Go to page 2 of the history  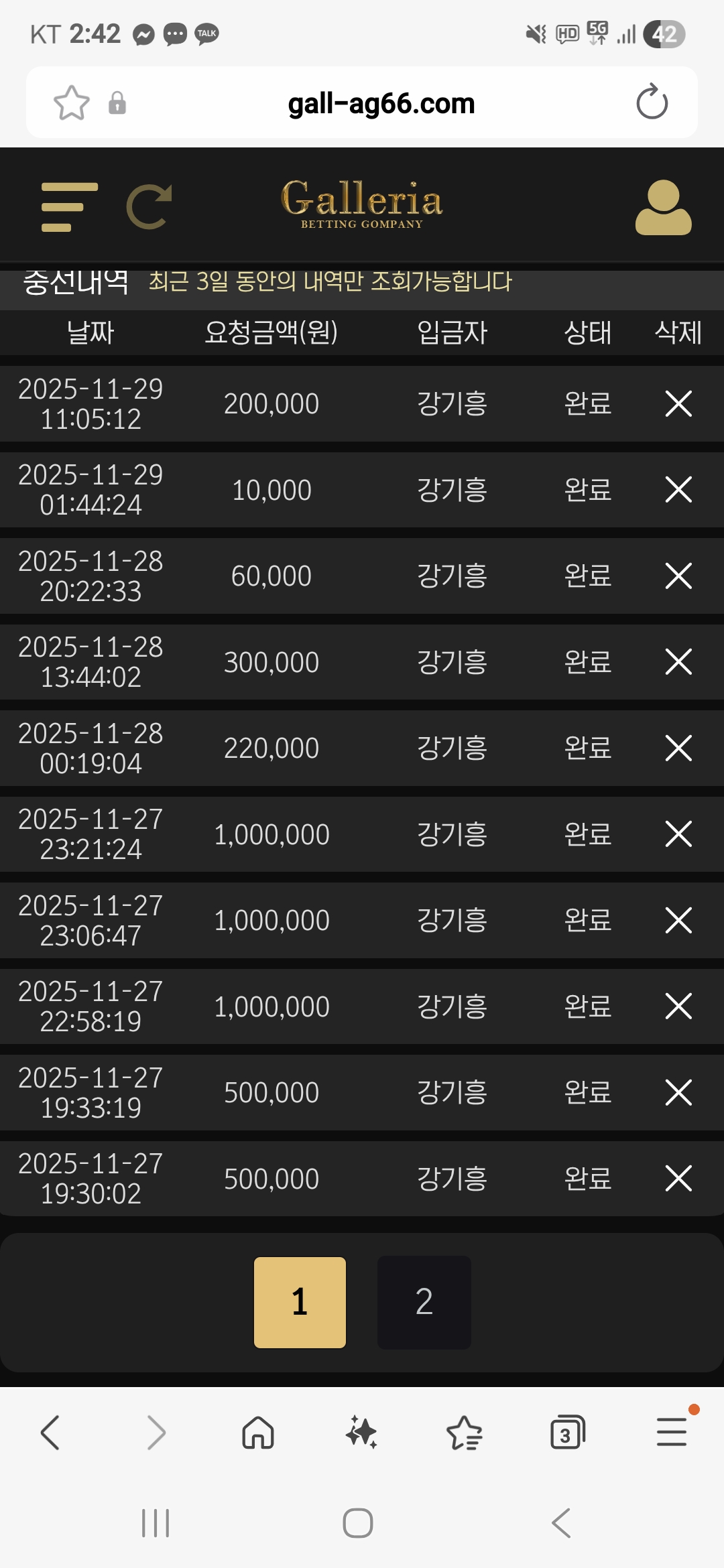click(x=424, y=1302)
